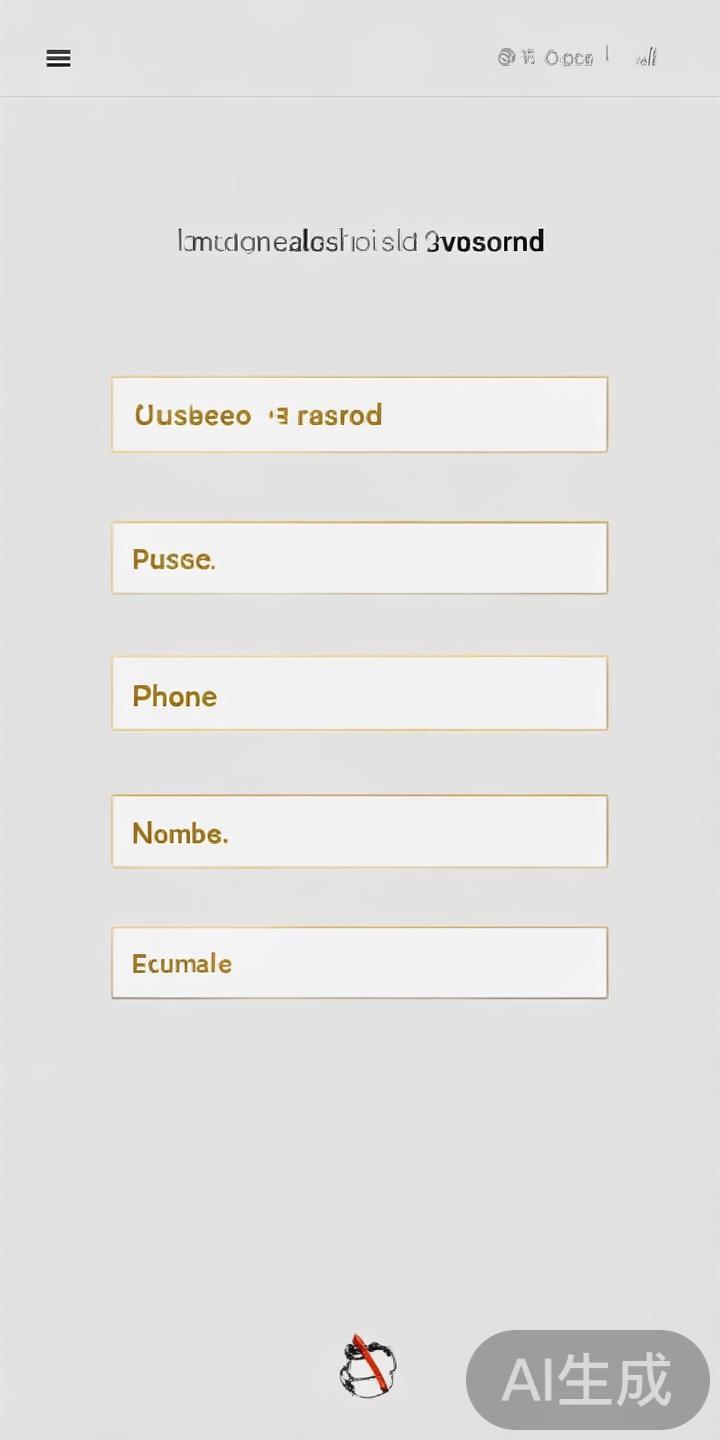Select the 'Pusse.' input field
720x1440 pixels.
click(359, 558)
